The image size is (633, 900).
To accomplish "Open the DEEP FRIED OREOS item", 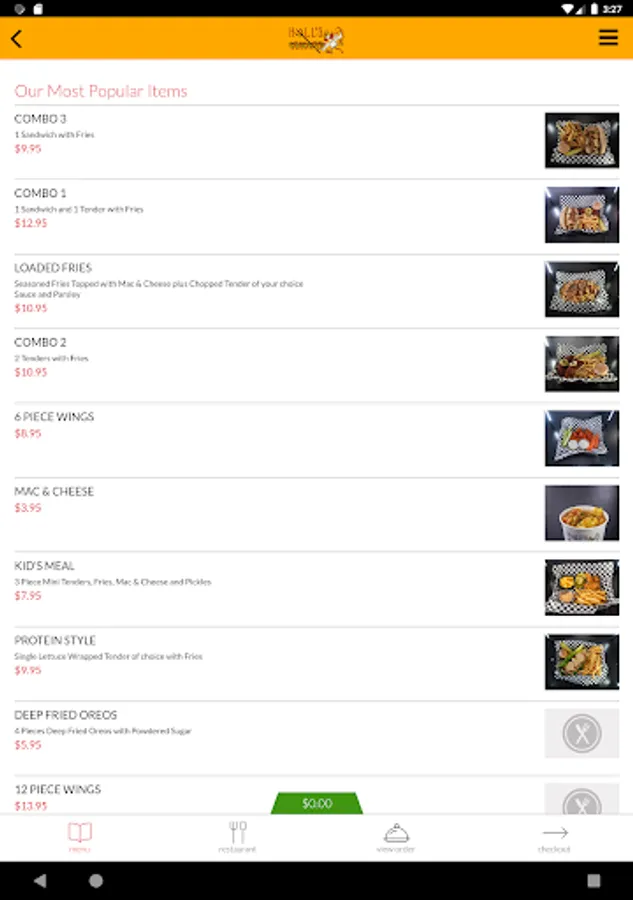I will (316, 738).
